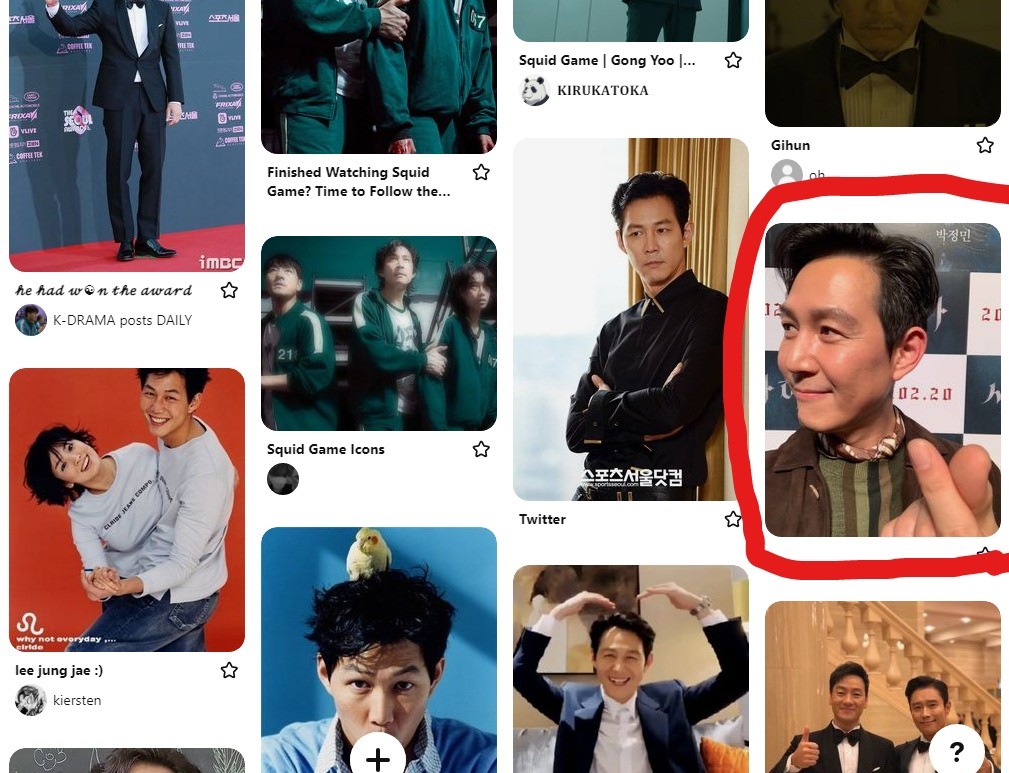Open the KIRUKATOKA profile
1009x773 pixels.
(602, 90)
